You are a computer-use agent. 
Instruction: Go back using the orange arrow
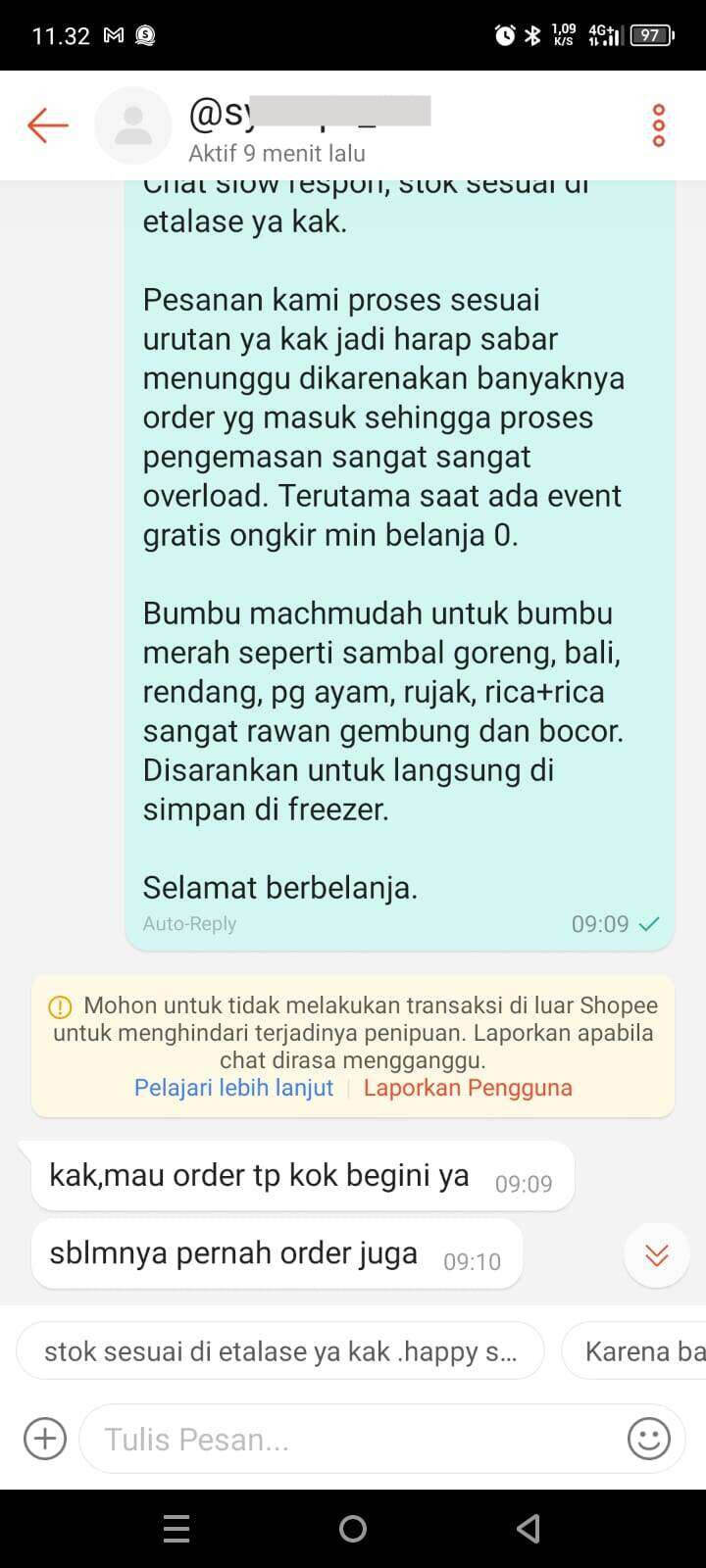[x=47, y=125]
